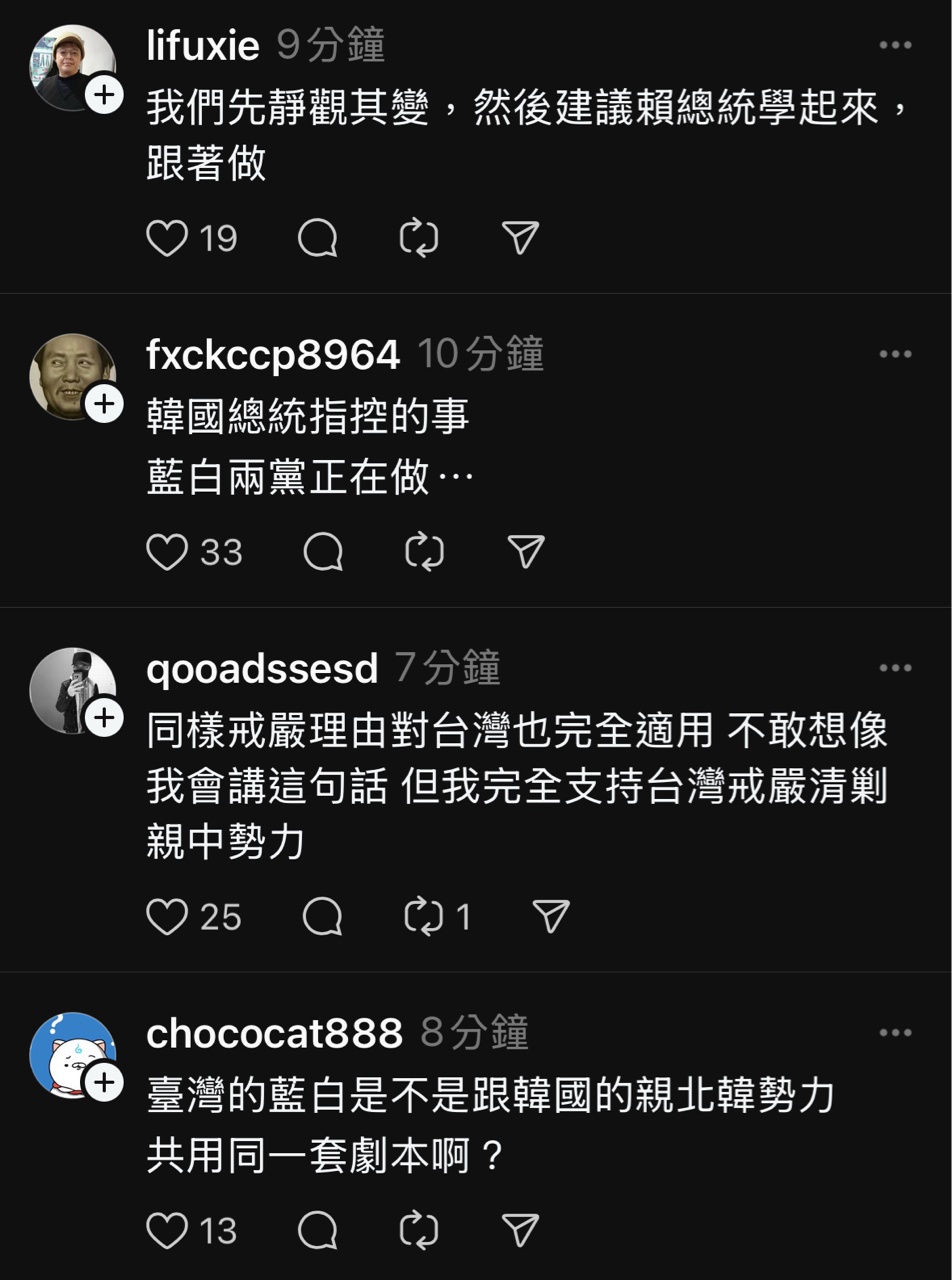Open overflow menu on lifuxie's comment
The width and height of the screenshot is (952, 1280).
tap(895, 45)
